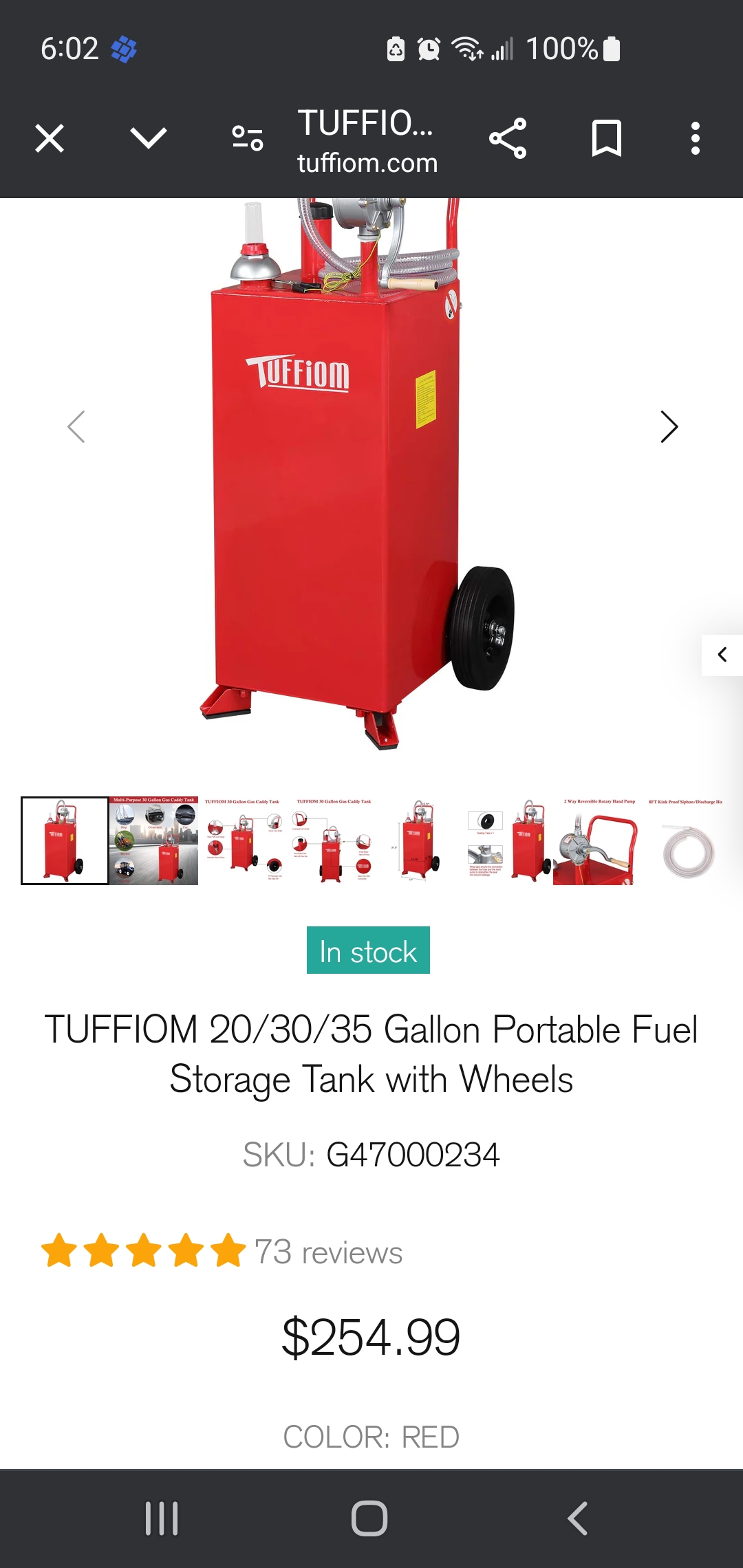Viewport: 743px width, 1568px height.
Task: Select the Multi-Purpose 30 Gallon thumbnail
Action: click(x=153, y=840)
